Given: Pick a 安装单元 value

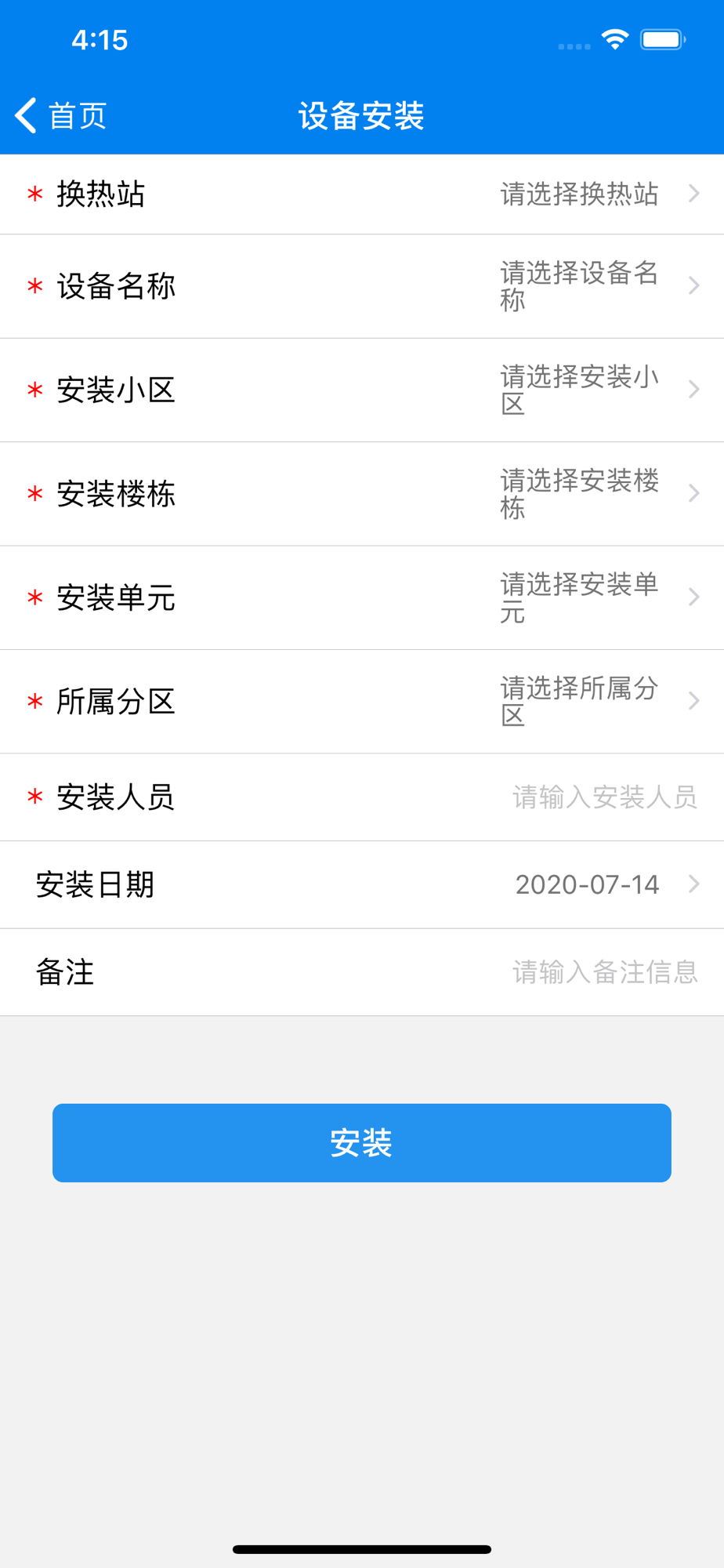Looking at the screenshot, I should [580, 597].
